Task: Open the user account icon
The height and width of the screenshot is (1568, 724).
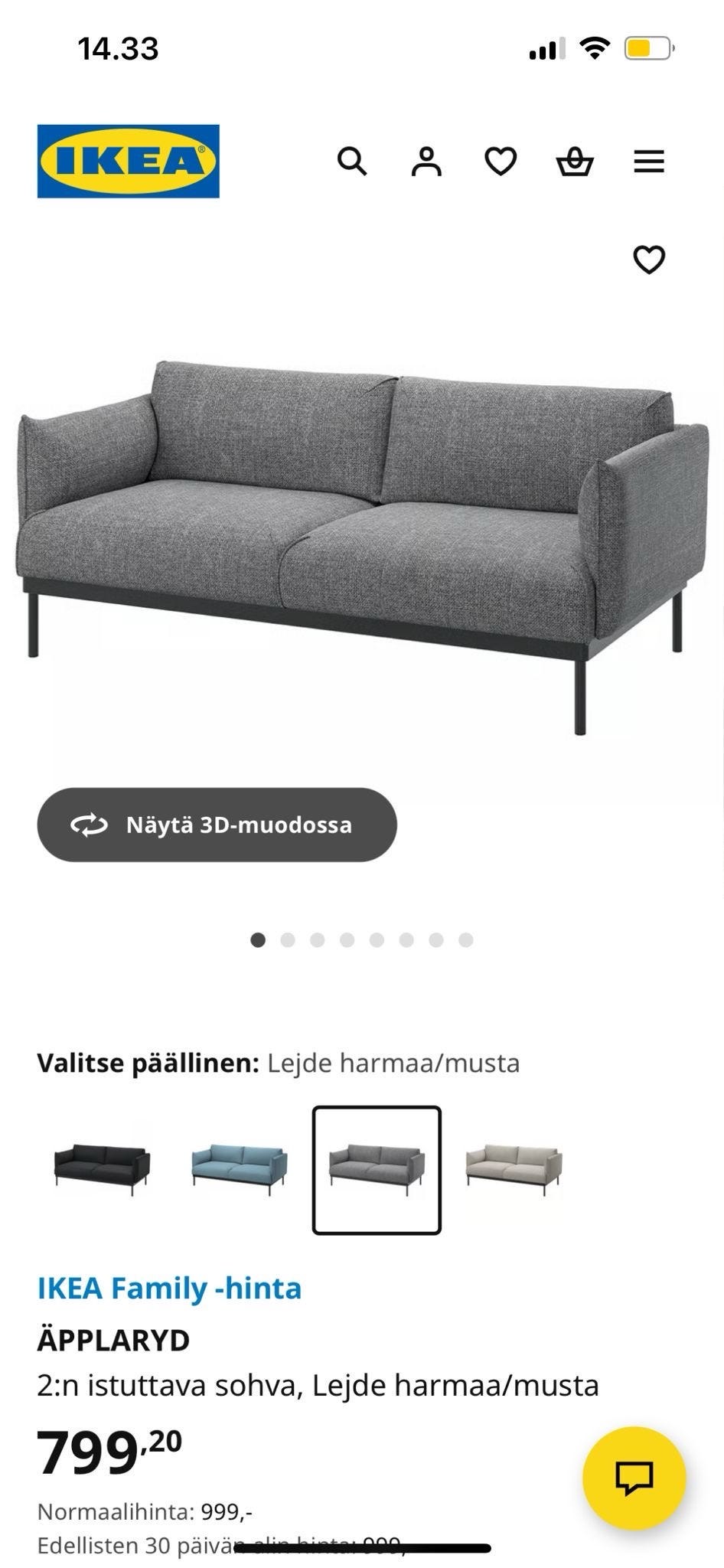Action: click(x=426, y=162)
